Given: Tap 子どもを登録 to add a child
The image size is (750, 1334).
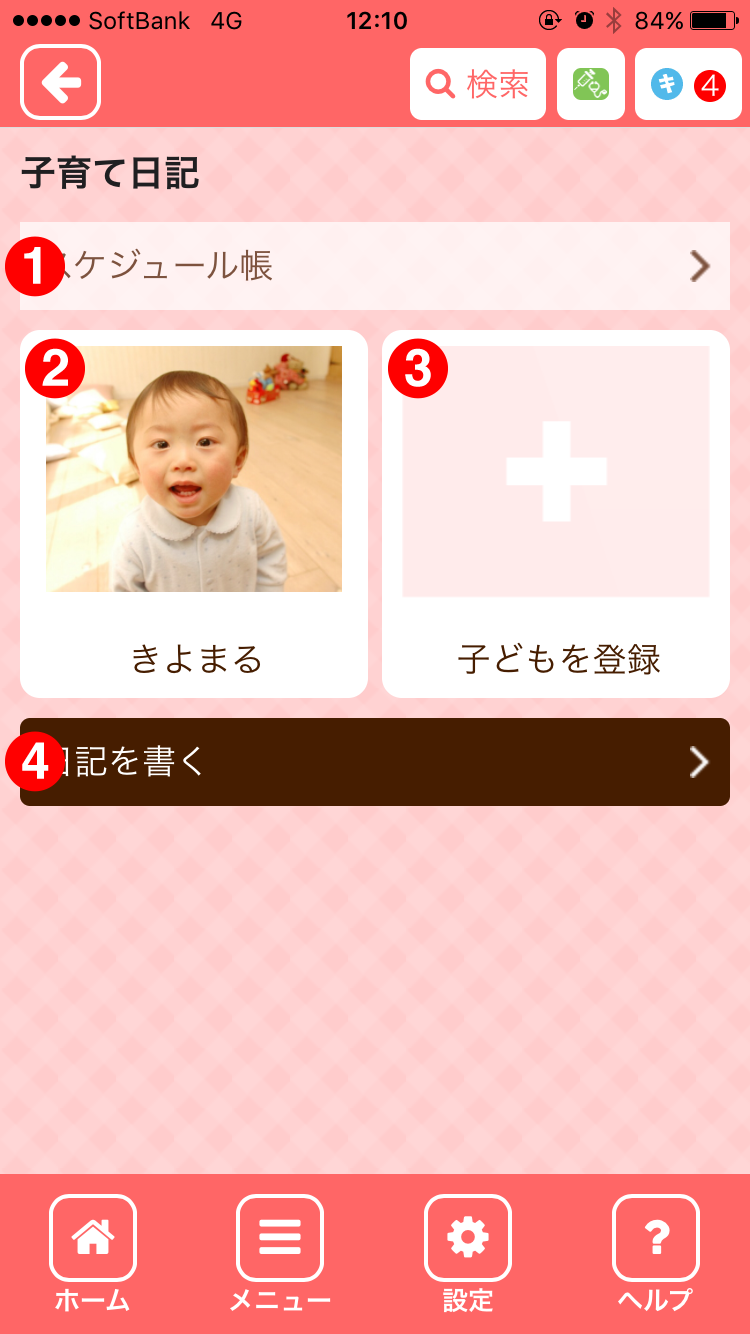Looking at the screenshot, I should click(x=556, y=513).
